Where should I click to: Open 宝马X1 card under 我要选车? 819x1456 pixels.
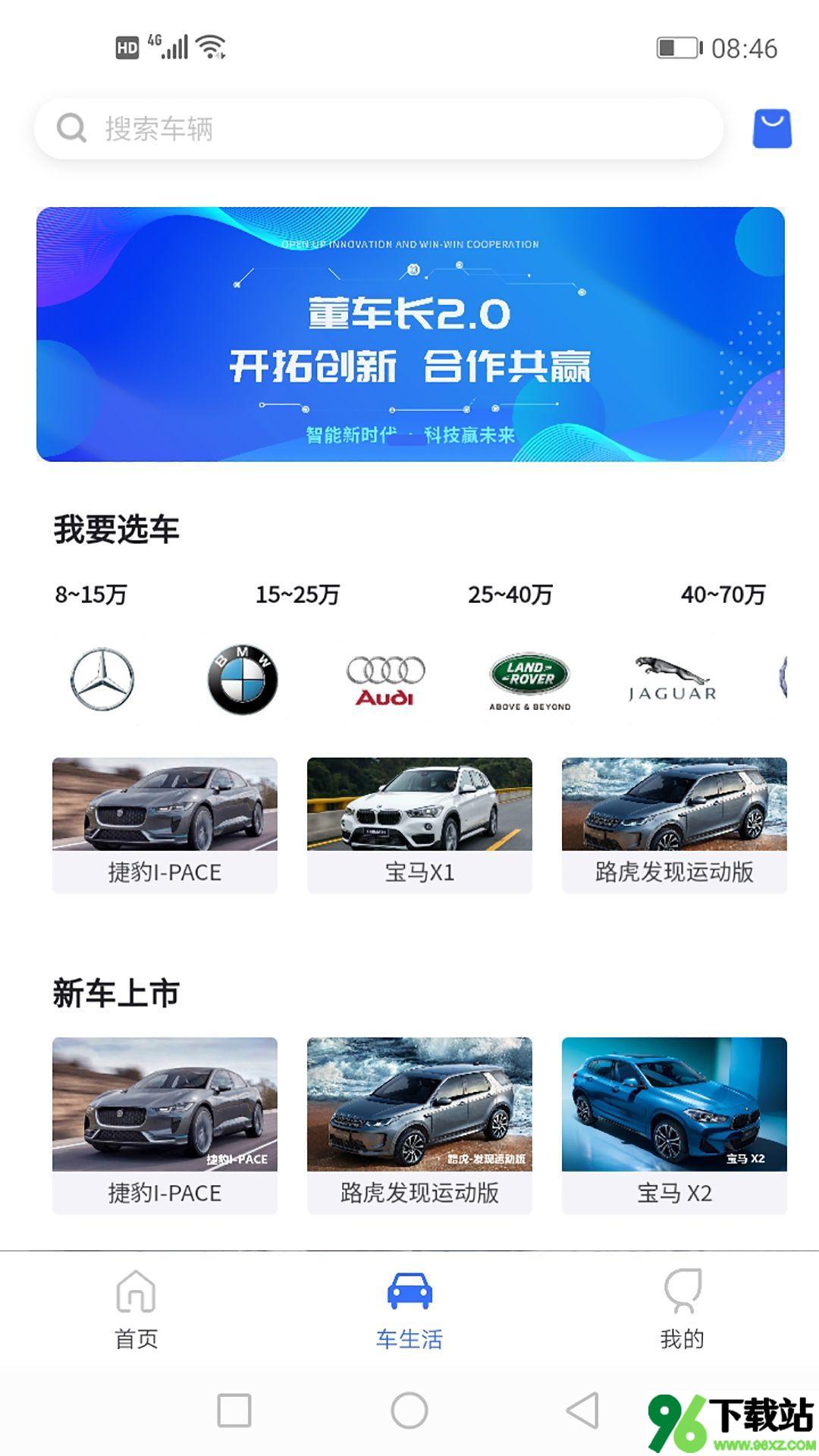pyautogui.click(x=419, y=825)
